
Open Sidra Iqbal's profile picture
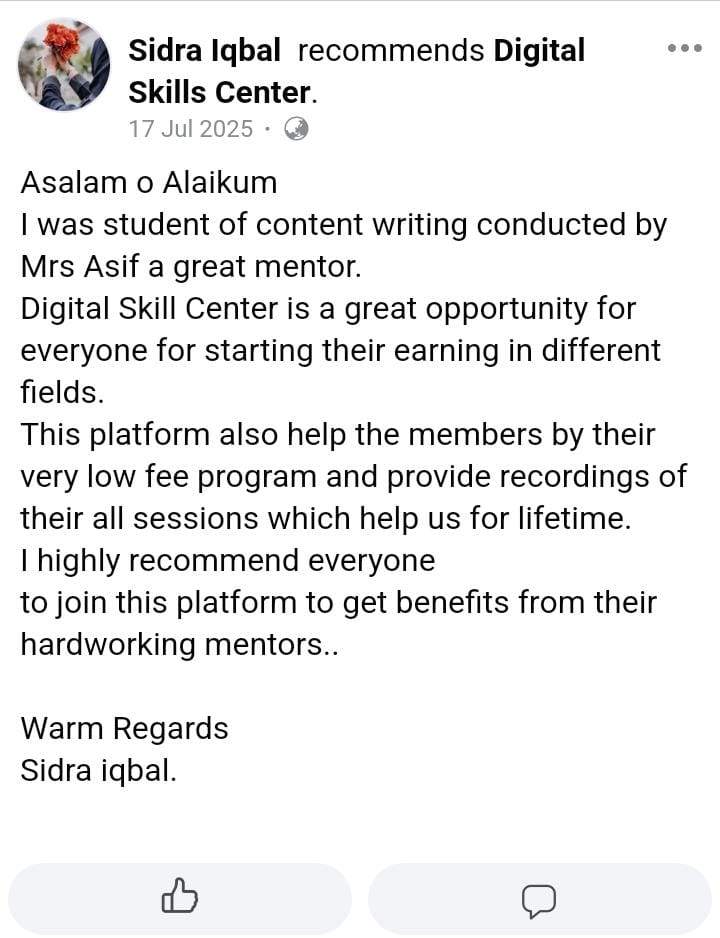[64, 64]
